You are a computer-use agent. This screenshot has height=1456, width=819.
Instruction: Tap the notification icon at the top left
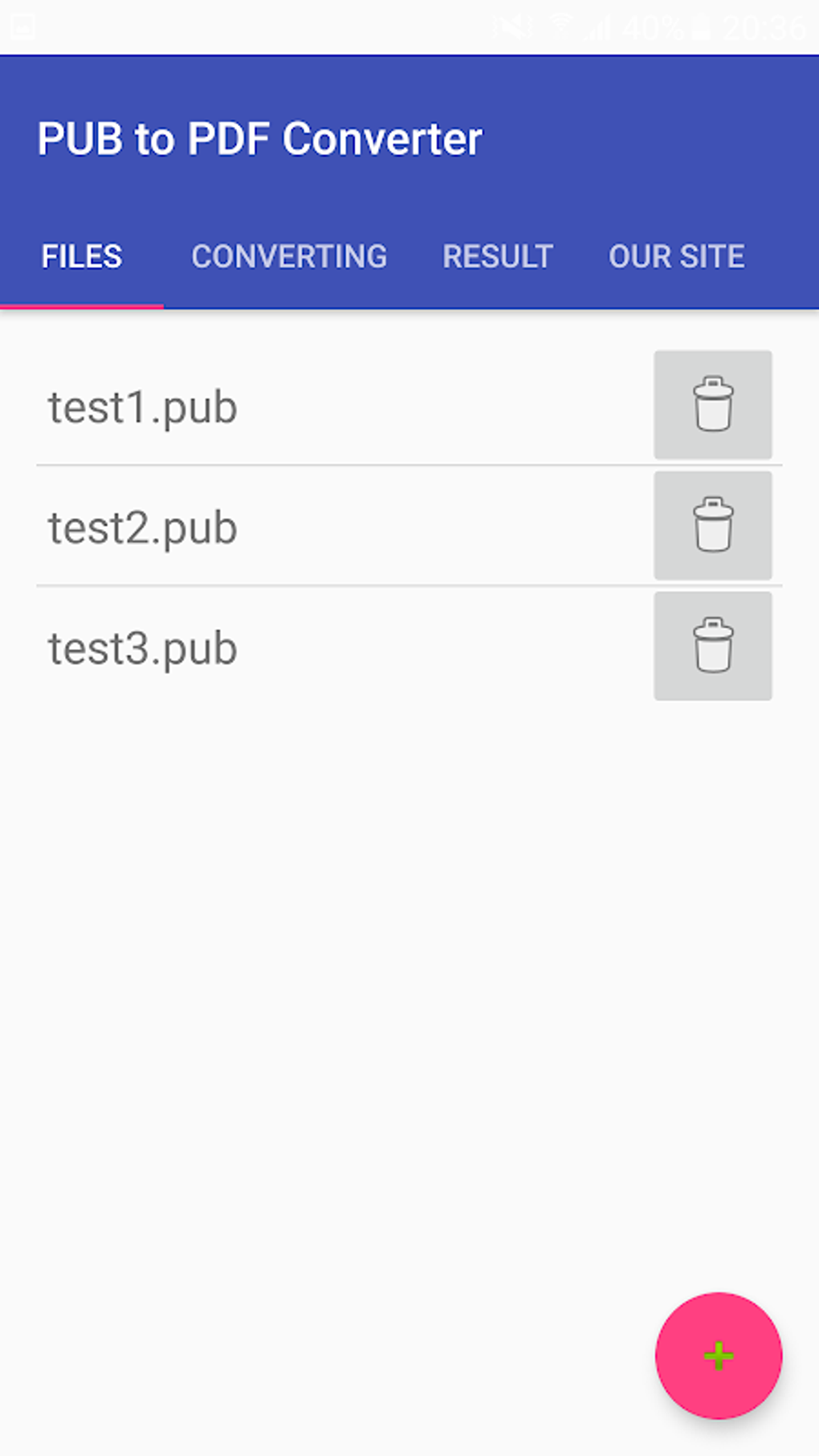[21, 27]
